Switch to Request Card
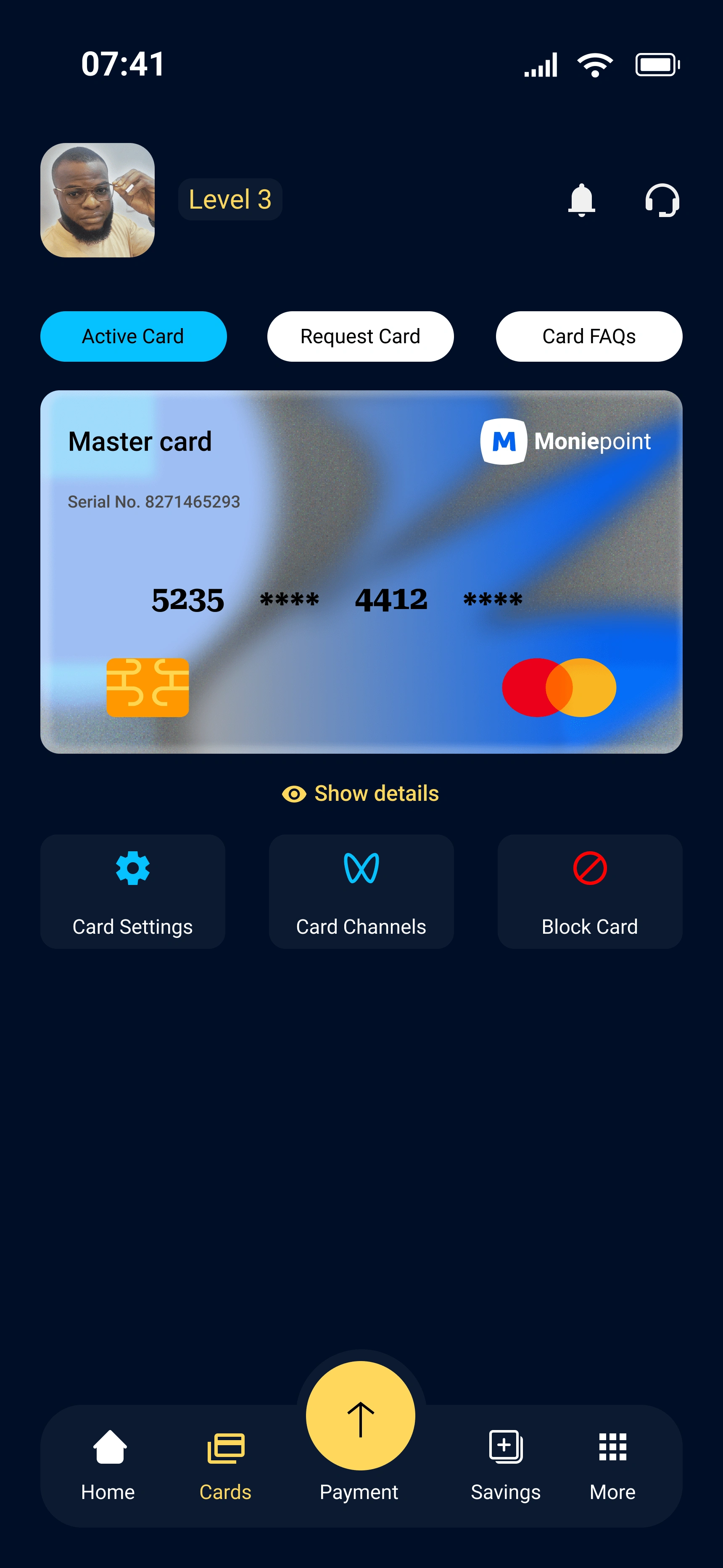 [360, 336]
